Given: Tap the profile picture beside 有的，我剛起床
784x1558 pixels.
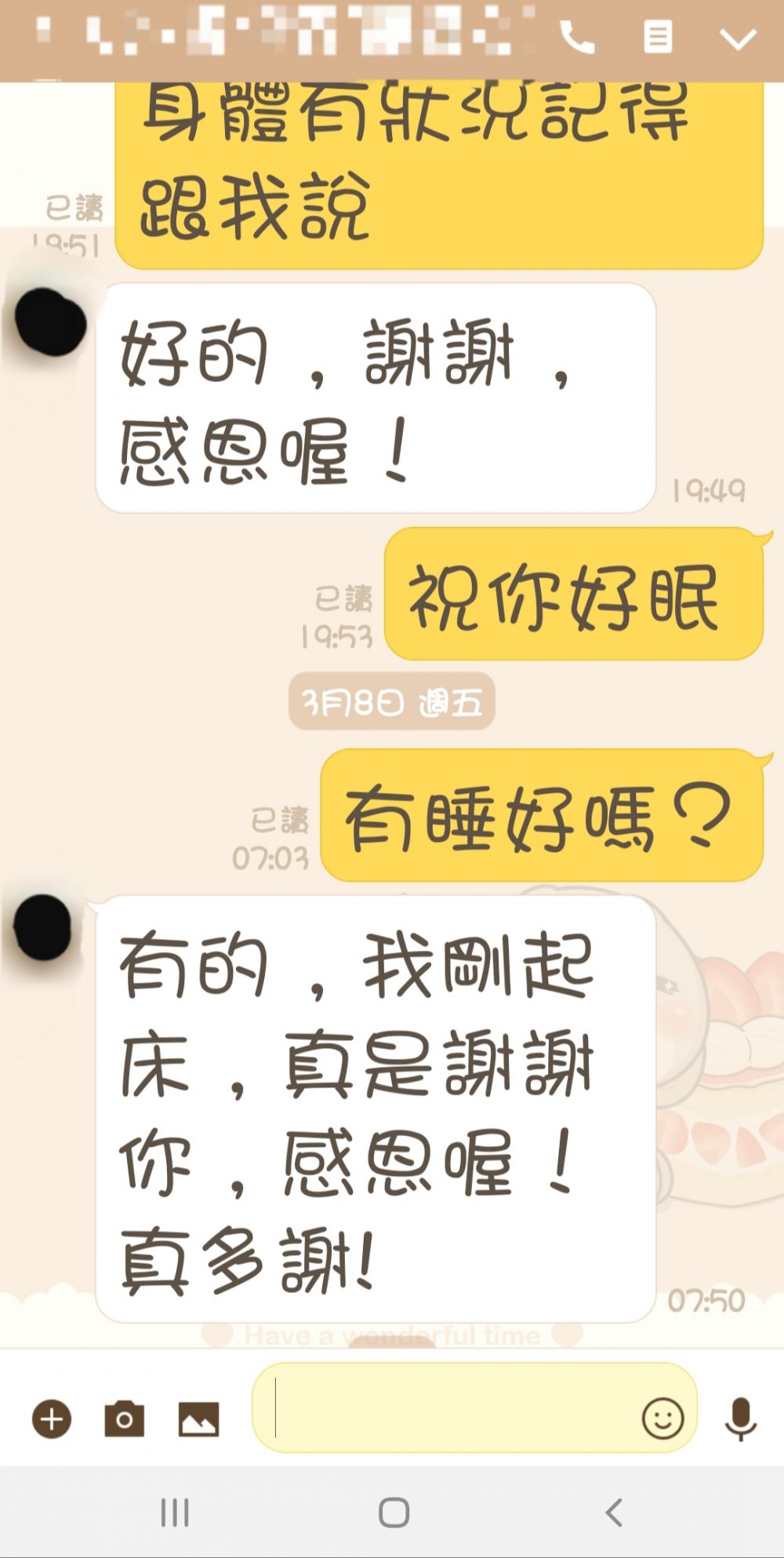Looking at the screenshot, I should (x=43, y=927).
